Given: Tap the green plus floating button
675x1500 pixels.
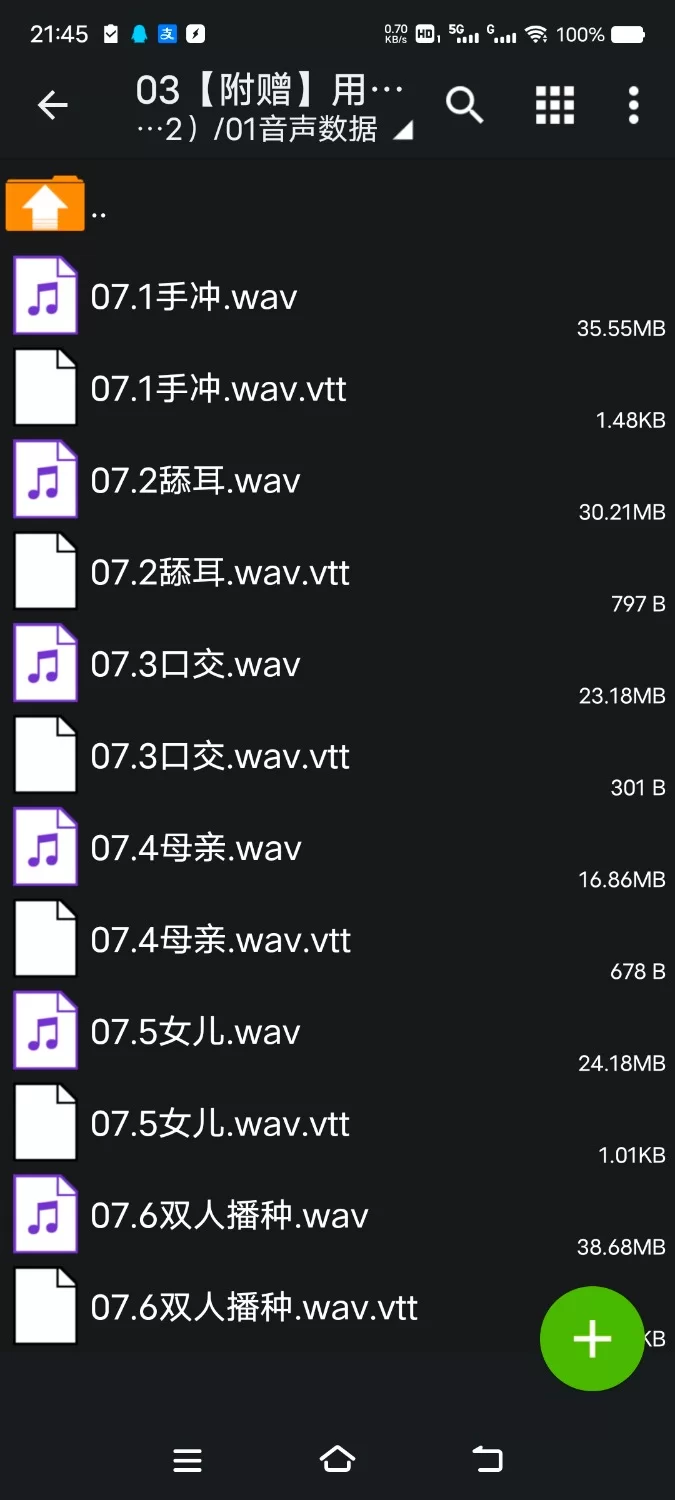Looking at the screenshot, I should pos(591,1338).
